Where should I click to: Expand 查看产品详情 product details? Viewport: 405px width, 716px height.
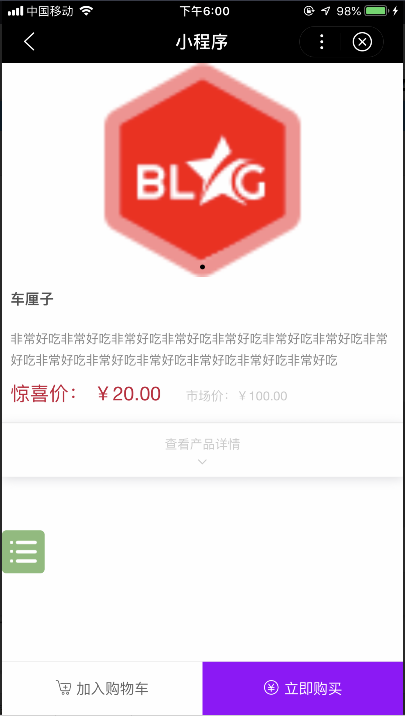point(202,450)
